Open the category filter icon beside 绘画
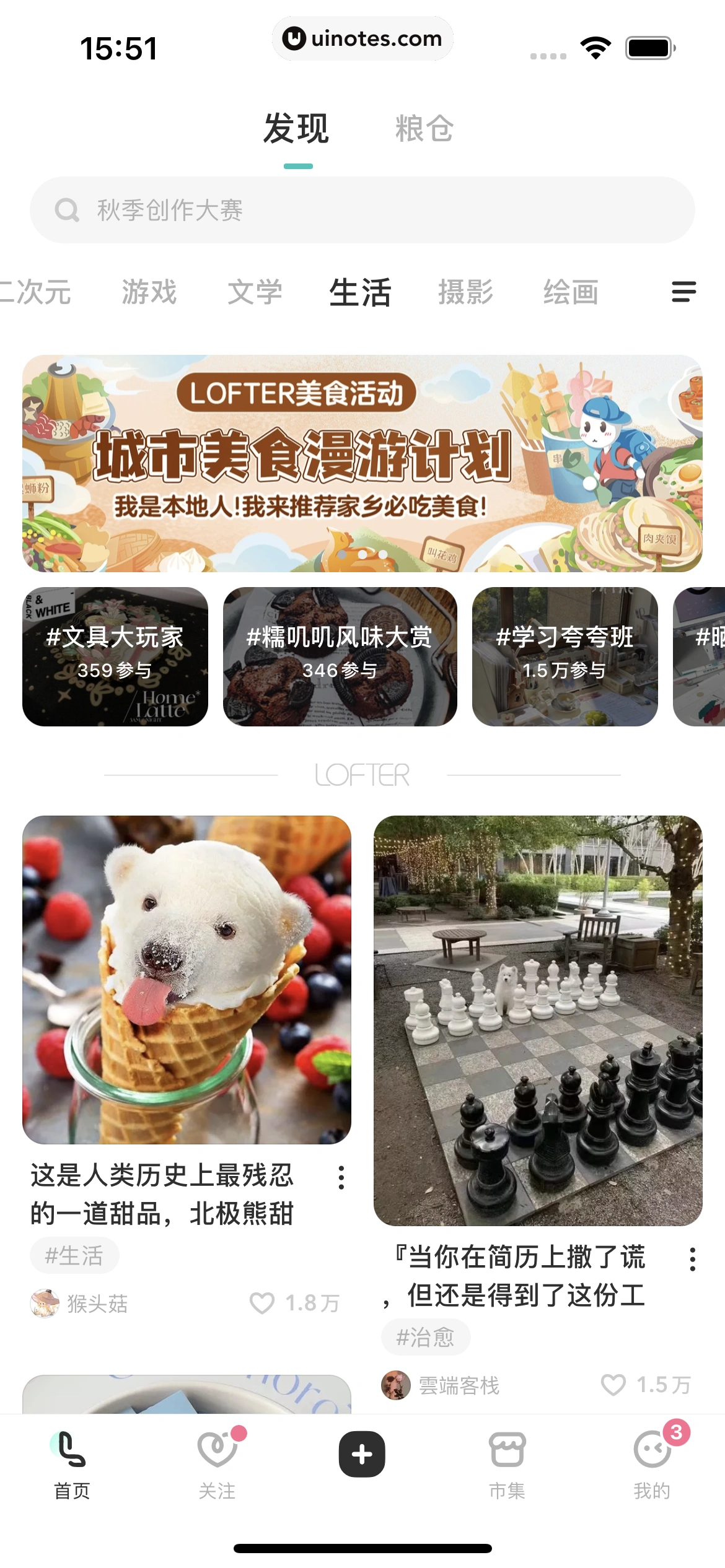This screenshot has height=1568, width=725. (x=682, y=292)
